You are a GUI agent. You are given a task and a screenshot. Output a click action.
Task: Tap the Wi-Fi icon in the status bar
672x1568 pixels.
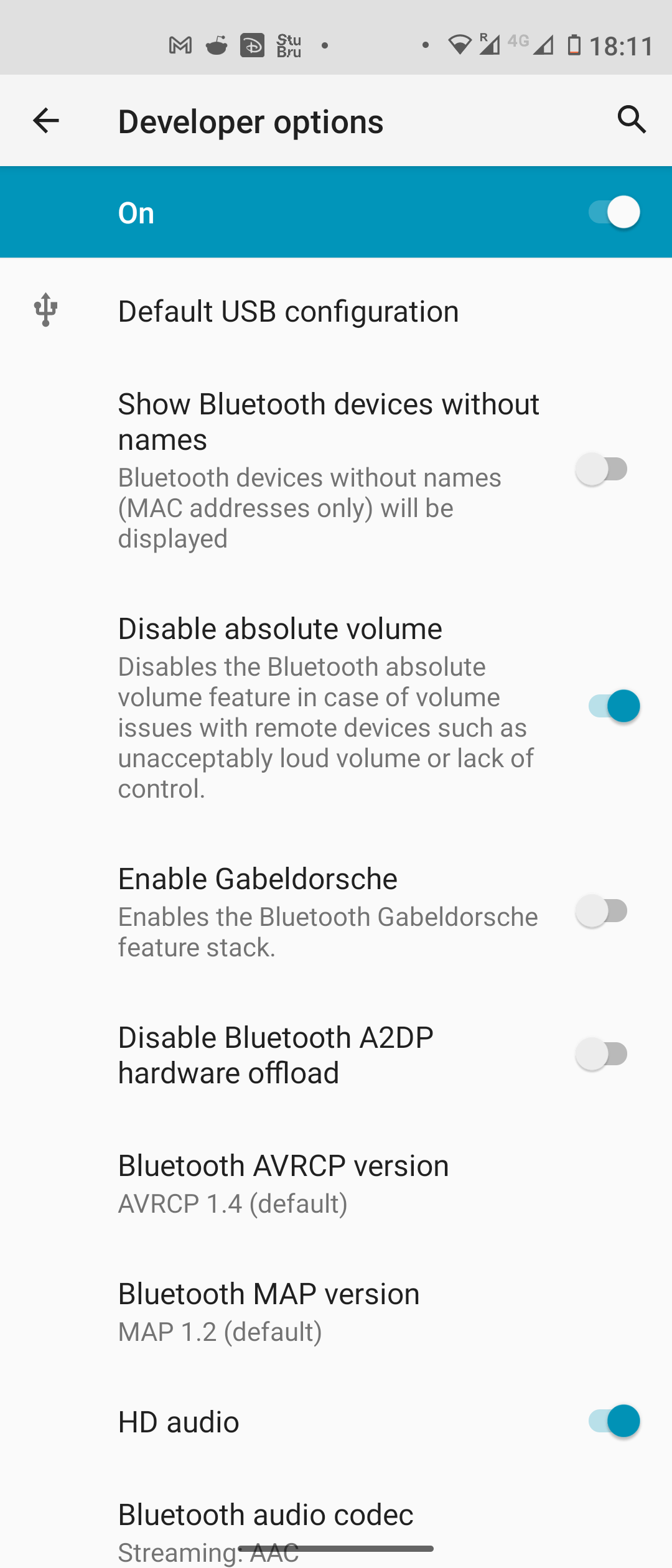[x=460, y=45]
